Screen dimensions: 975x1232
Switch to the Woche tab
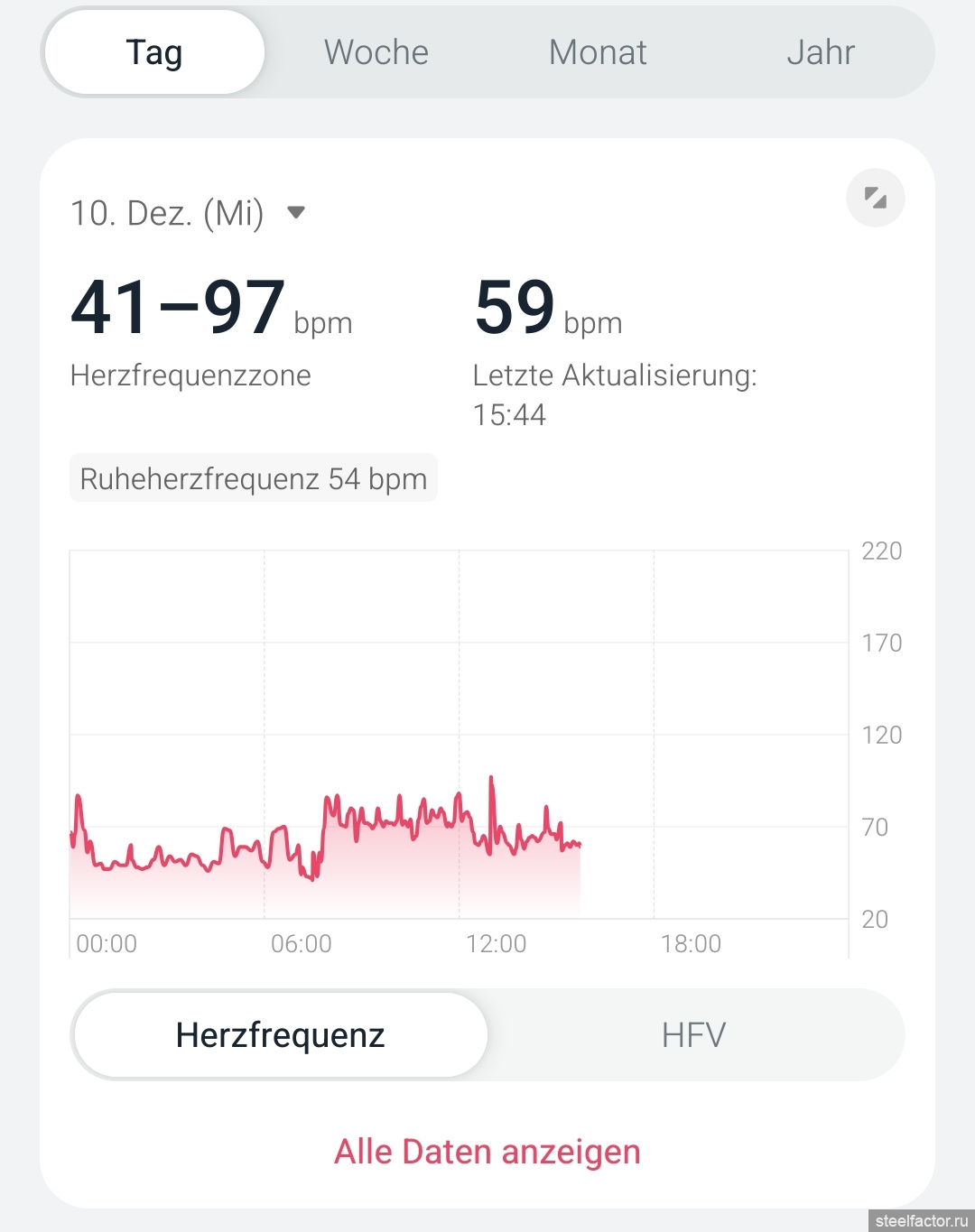click(376, 52)
